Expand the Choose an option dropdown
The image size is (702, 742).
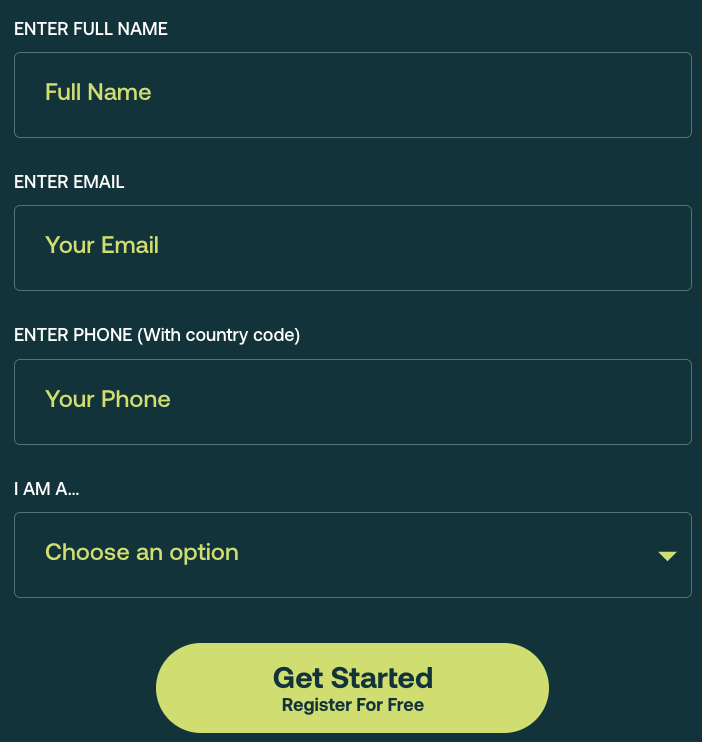click(352, 555)
